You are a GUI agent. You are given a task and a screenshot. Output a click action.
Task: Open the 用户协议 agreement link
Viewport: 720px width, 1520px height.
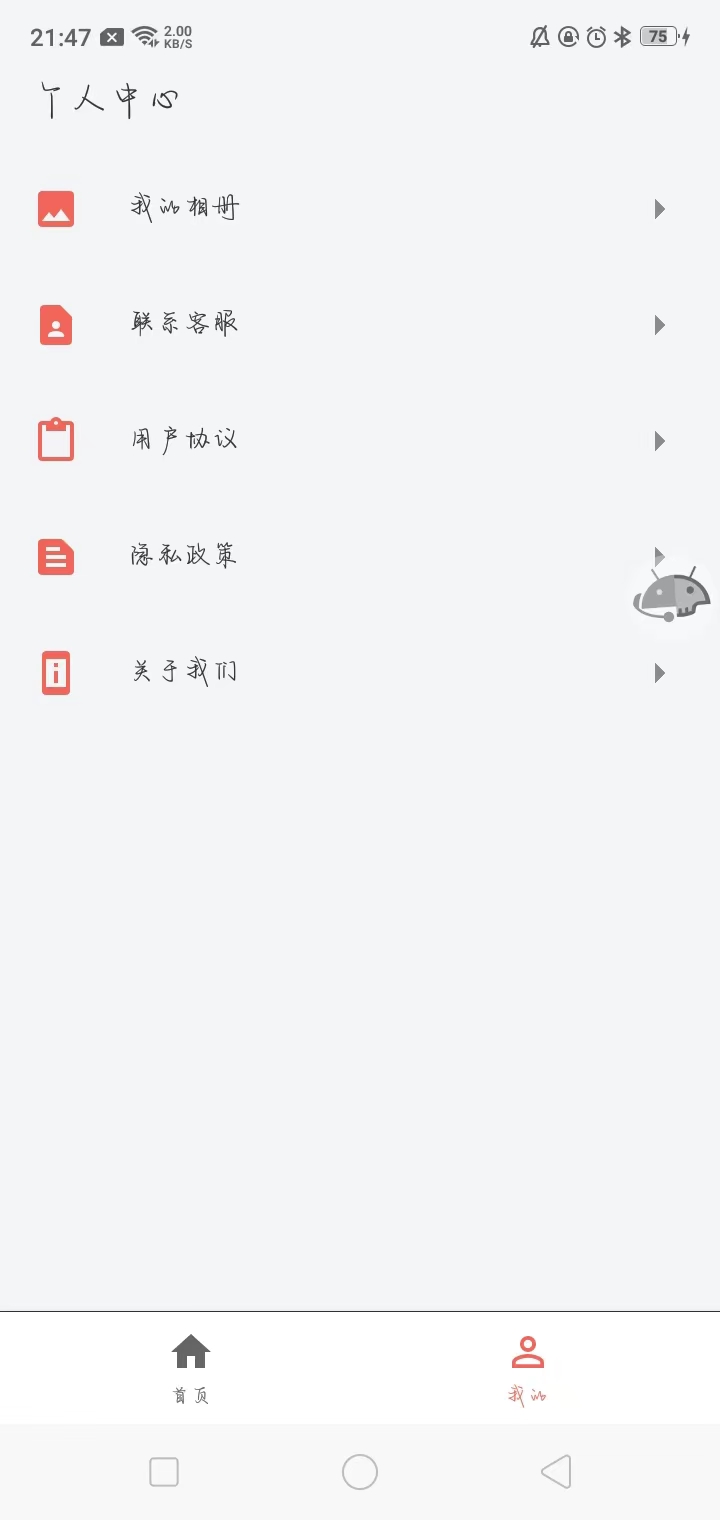184,440
